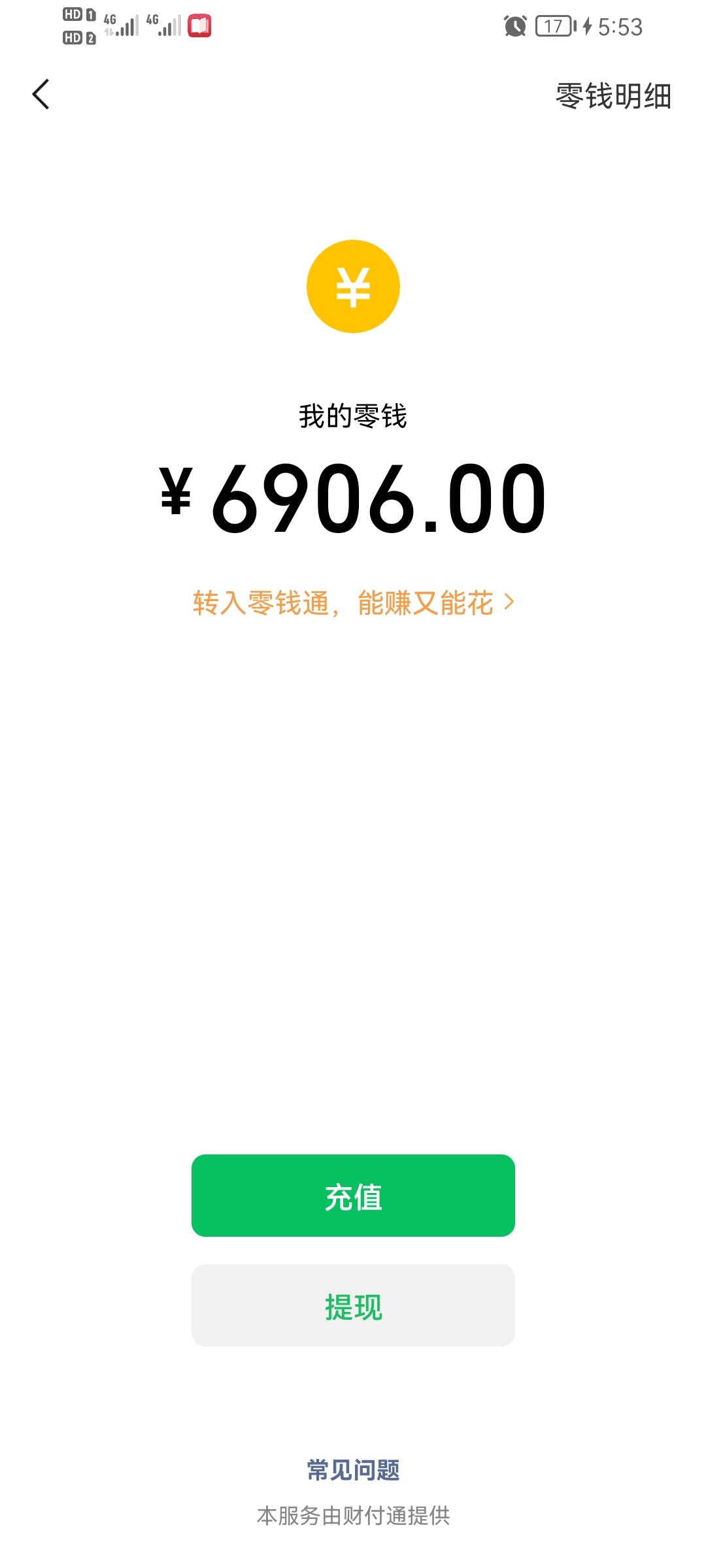View 常见问题 FAQ page

coord(353,1470)
